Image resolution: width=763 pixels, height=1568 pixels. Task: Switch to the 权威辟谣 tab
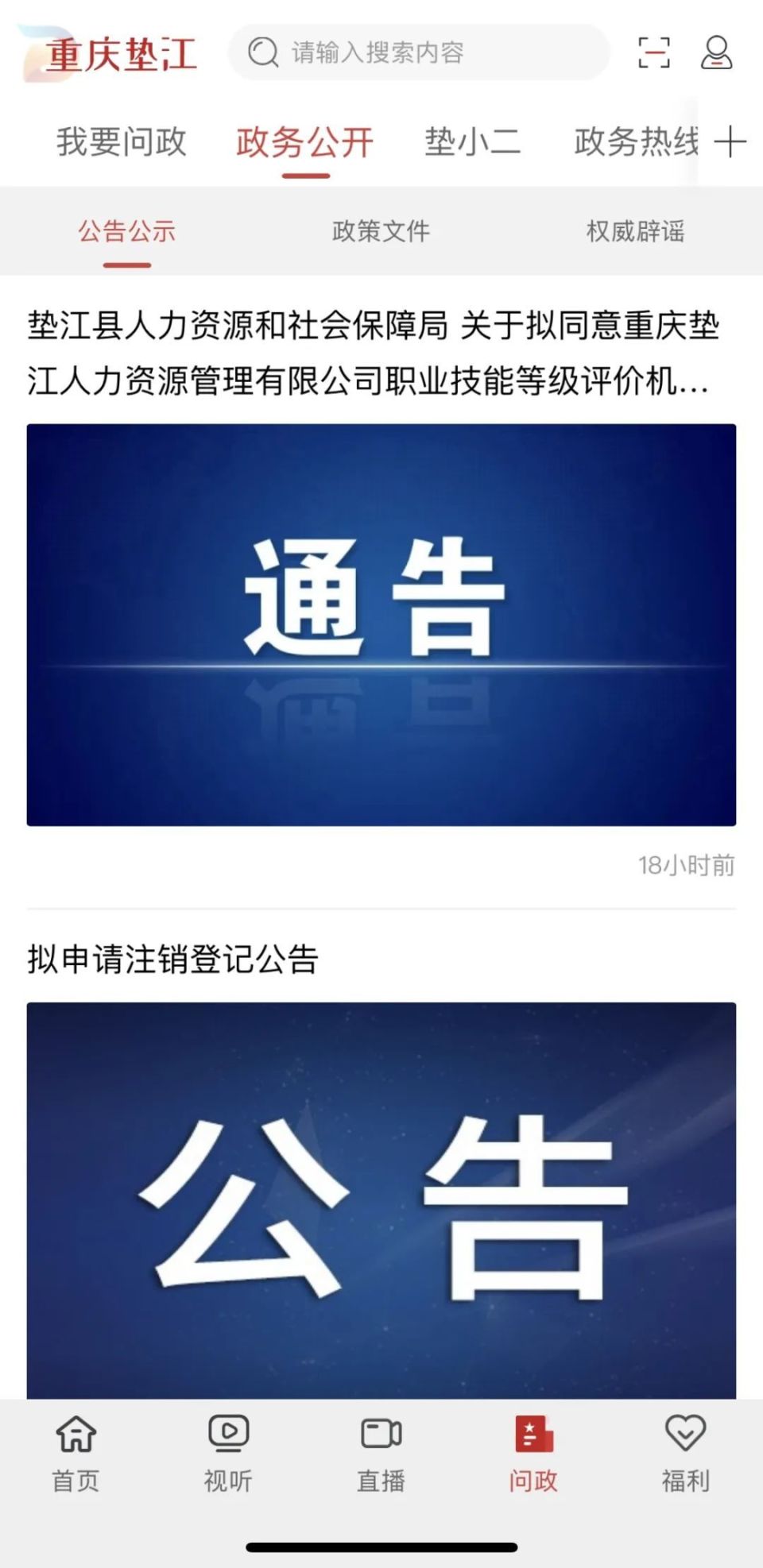[634, 232]
